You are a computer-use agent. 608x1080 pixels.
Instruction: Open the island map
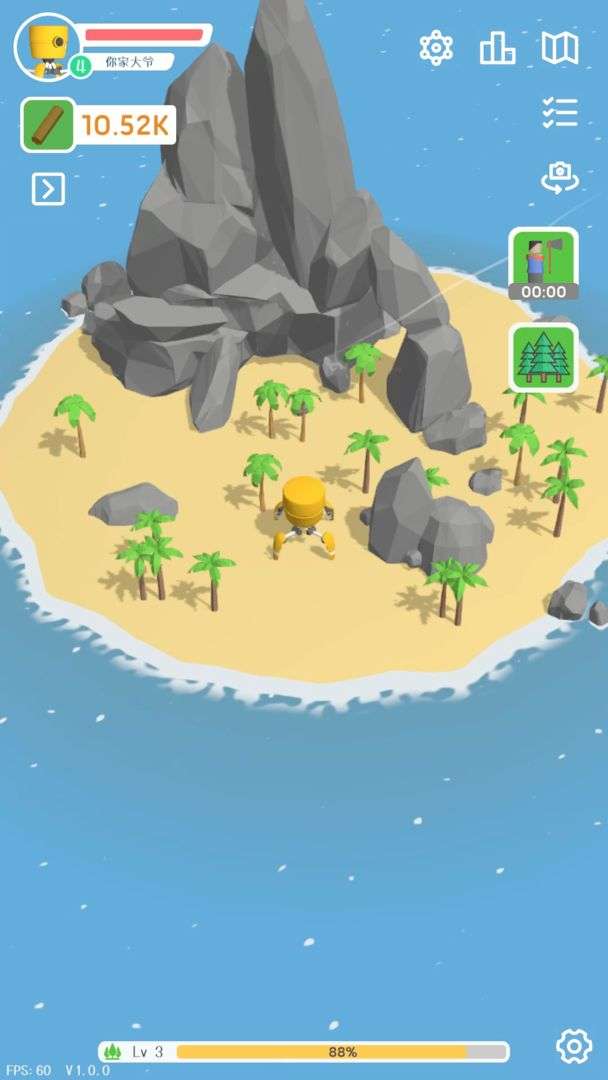click(560, 48)
